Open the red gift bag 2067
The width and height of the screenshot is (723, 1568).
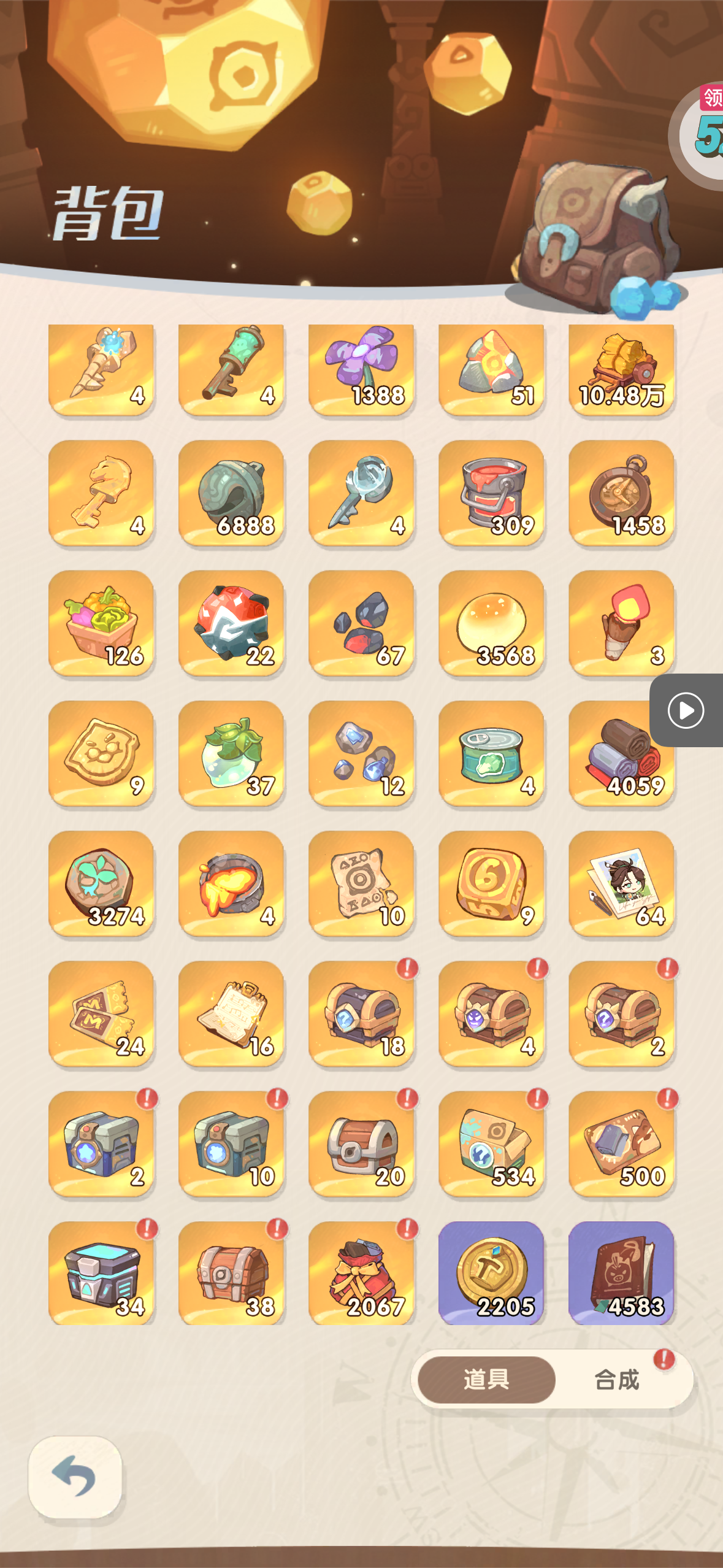point(361,1274)
